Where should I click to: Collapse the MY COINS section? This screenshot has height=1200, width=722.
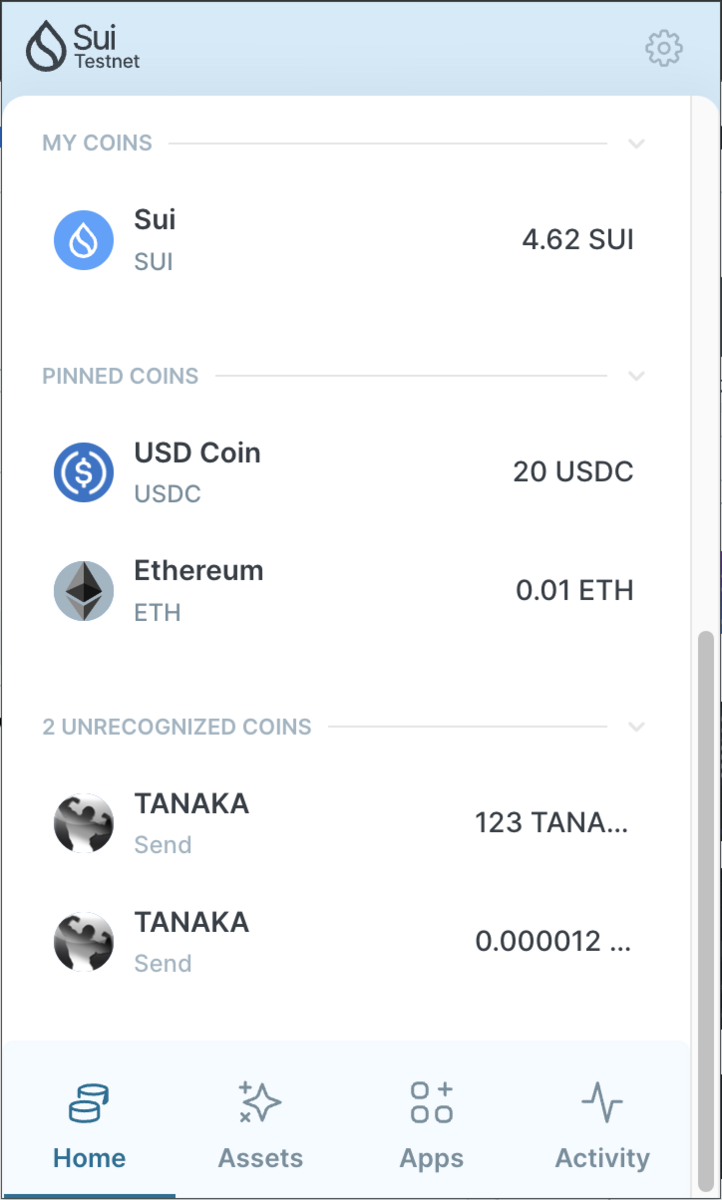click(636, 144)
